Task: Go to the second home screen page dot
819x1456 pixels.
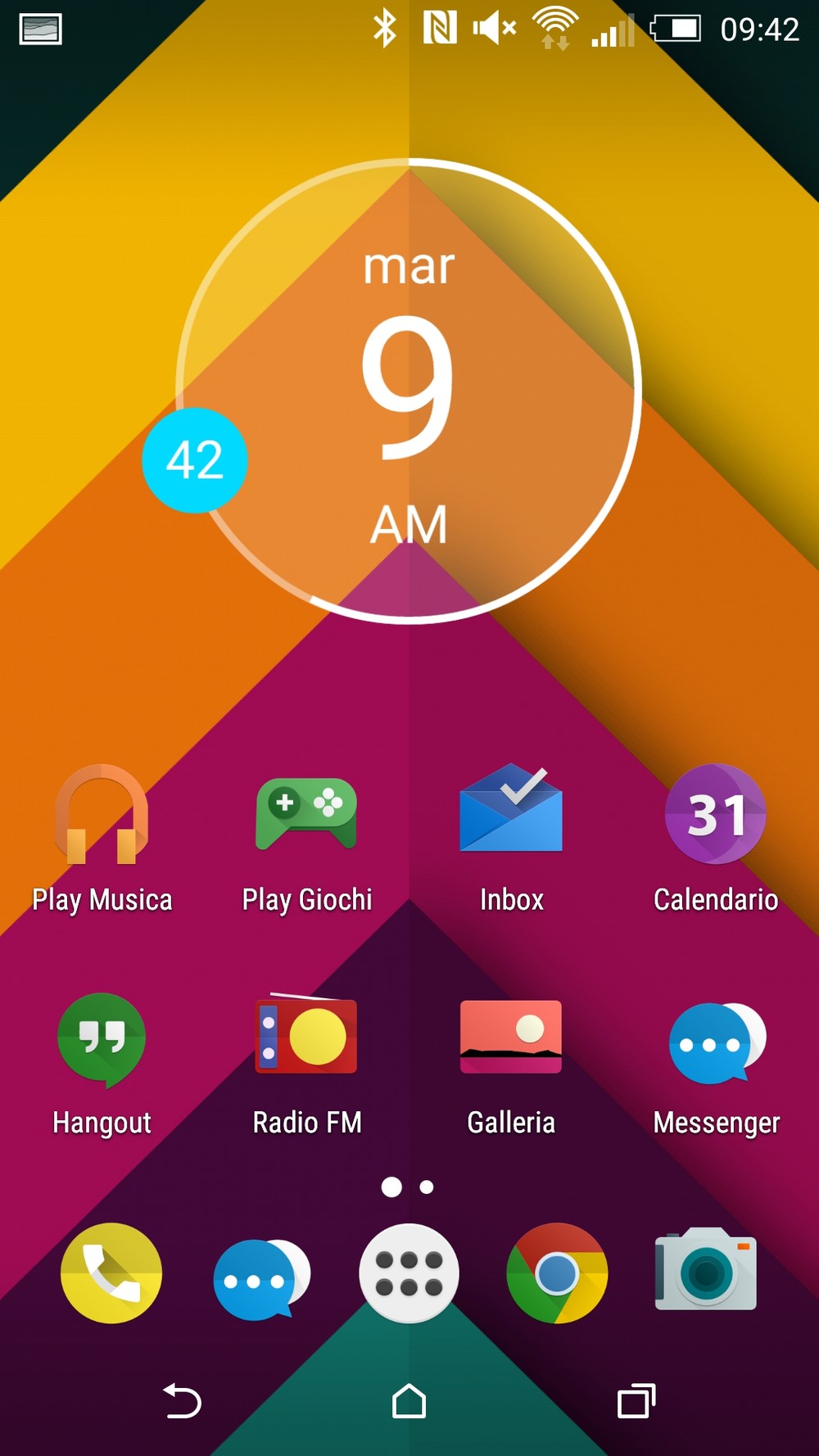Action: point(427,1187)
